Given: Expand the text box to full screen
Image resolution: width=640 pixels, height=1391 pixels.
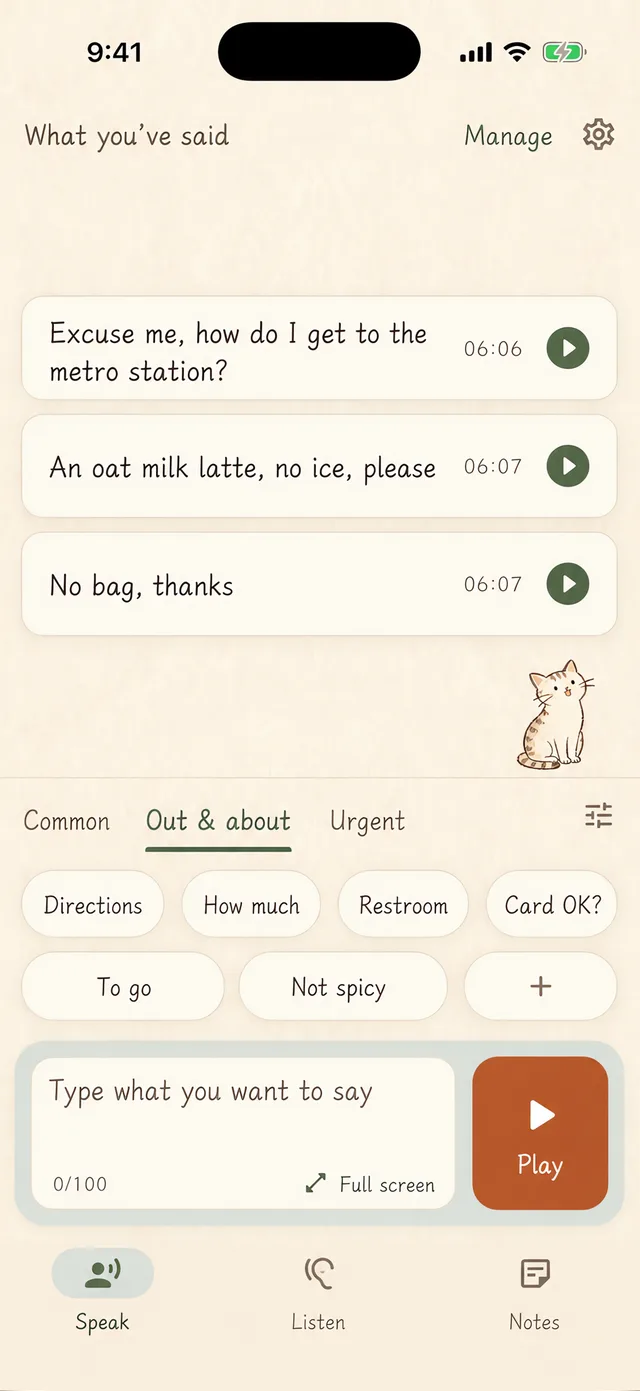Looking at the screenshot, I should click(370, 1184).
